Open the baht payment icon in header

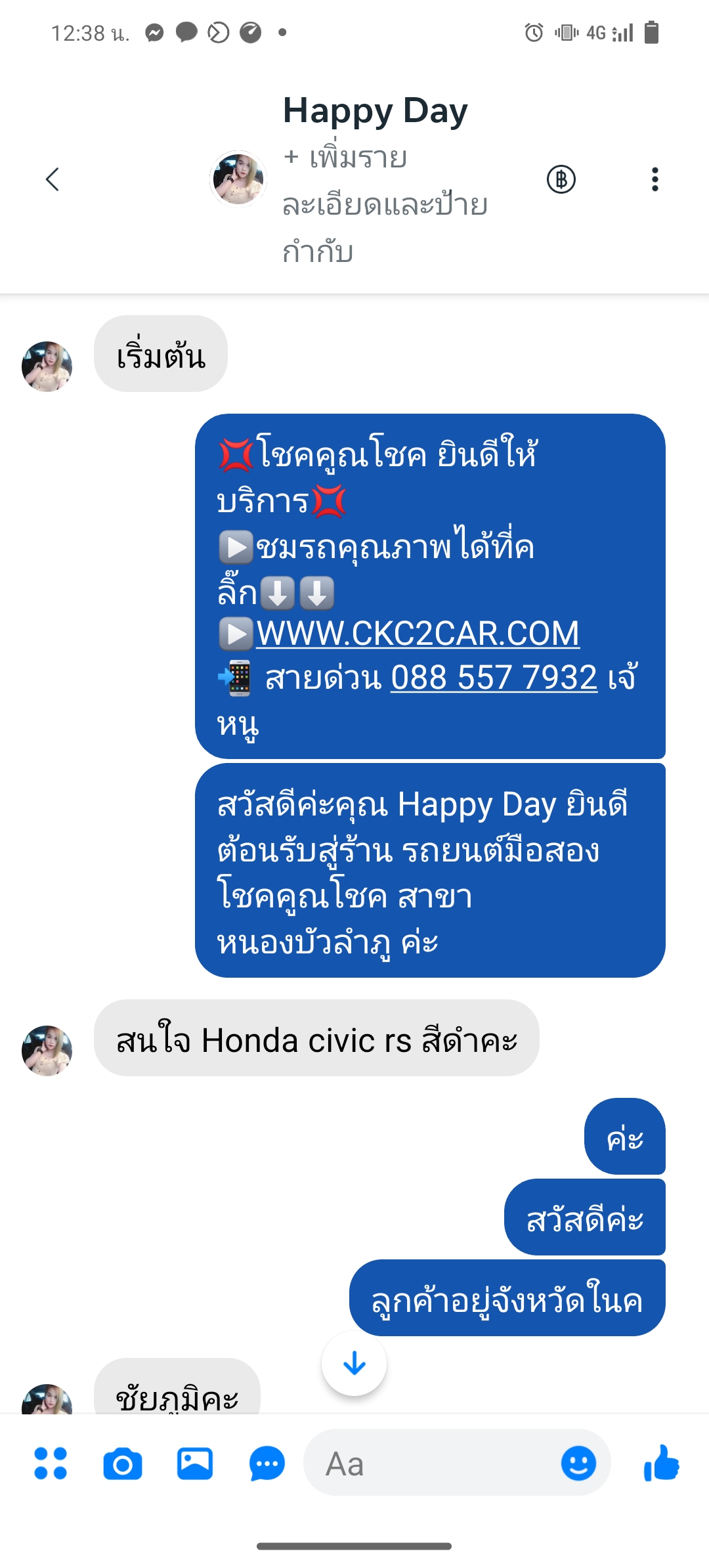pyautogui.click(x=561, y=179)
